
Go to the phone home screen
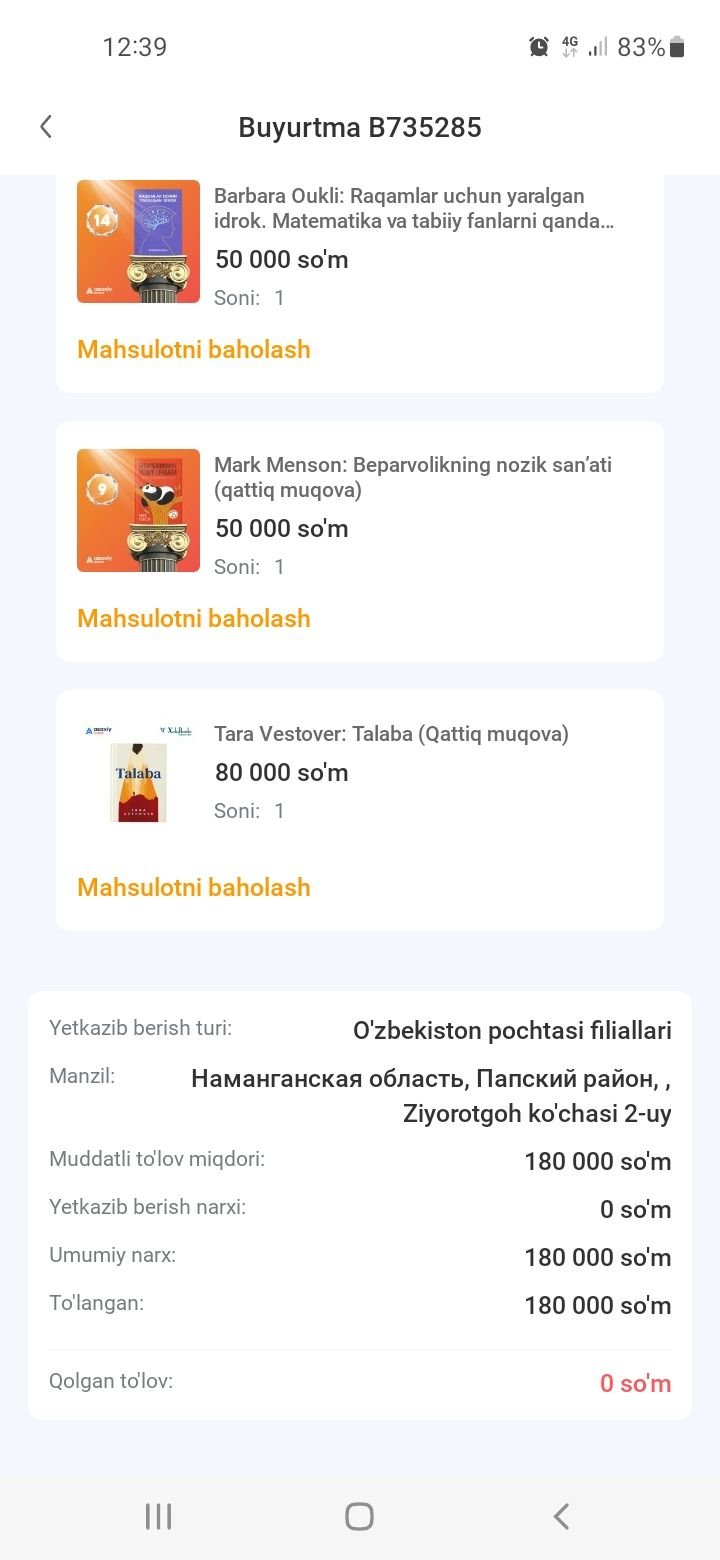(x=359, y=1516)
